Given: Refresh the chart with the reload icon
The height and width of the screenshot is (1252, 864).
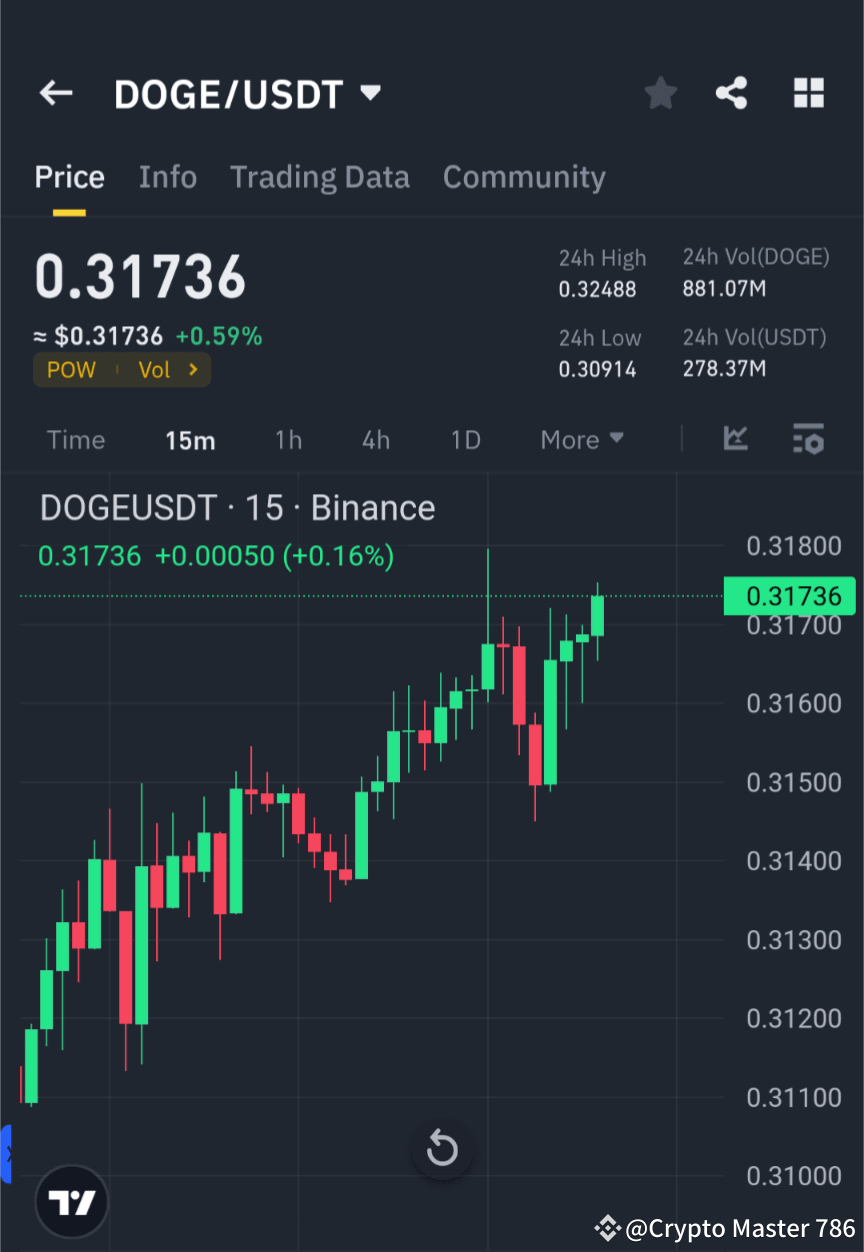Looking at the screenshot, I should [x=442, y=1148].
